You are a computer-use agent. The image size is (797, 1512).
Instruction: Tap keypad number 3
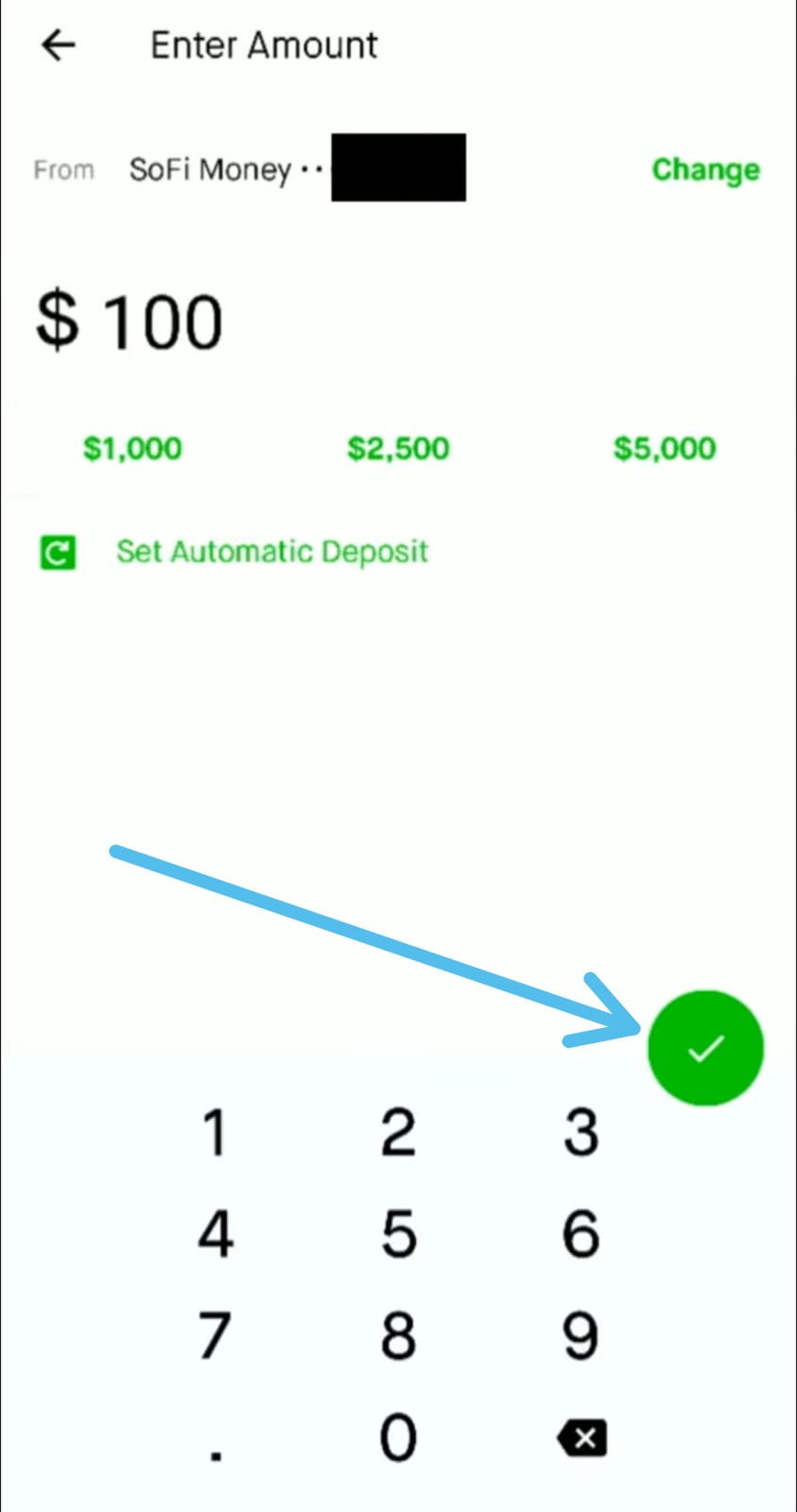[x=580, y=1132]
